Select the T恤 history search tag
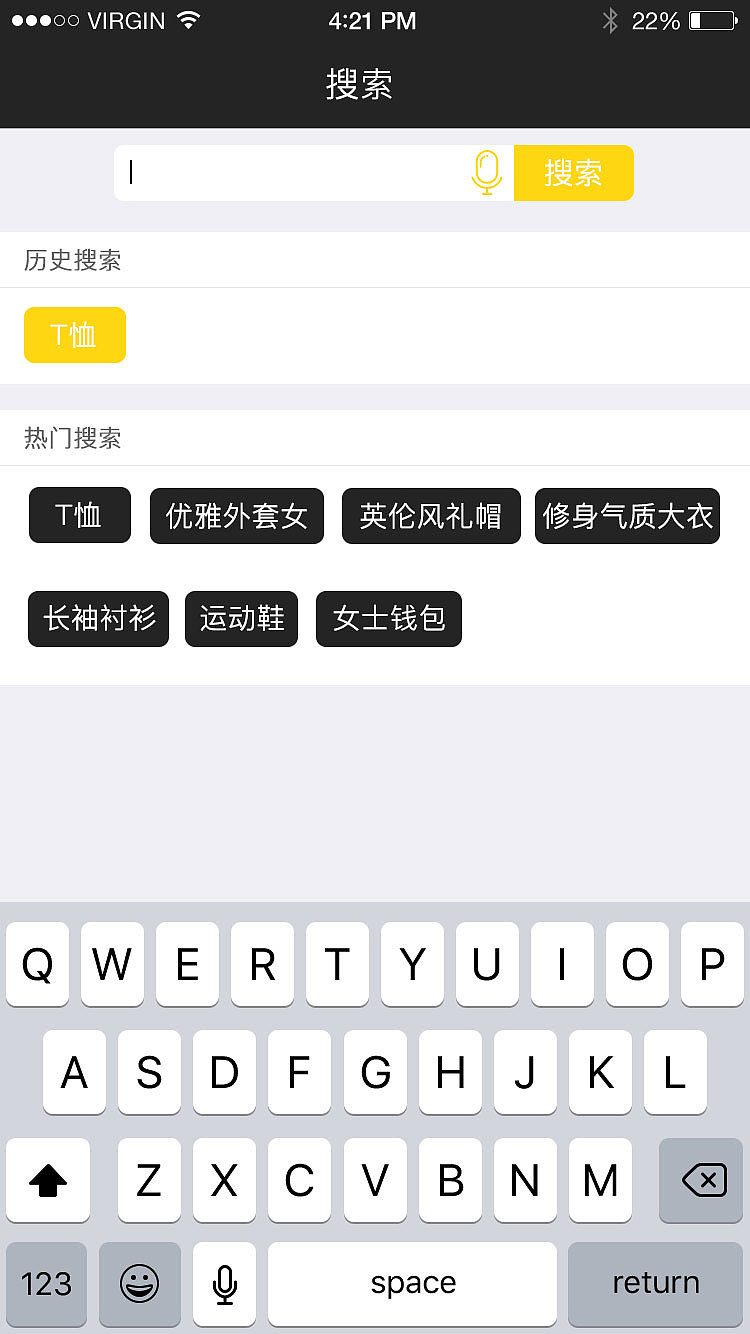This screenshot has width=750, height=1334. 74,335
